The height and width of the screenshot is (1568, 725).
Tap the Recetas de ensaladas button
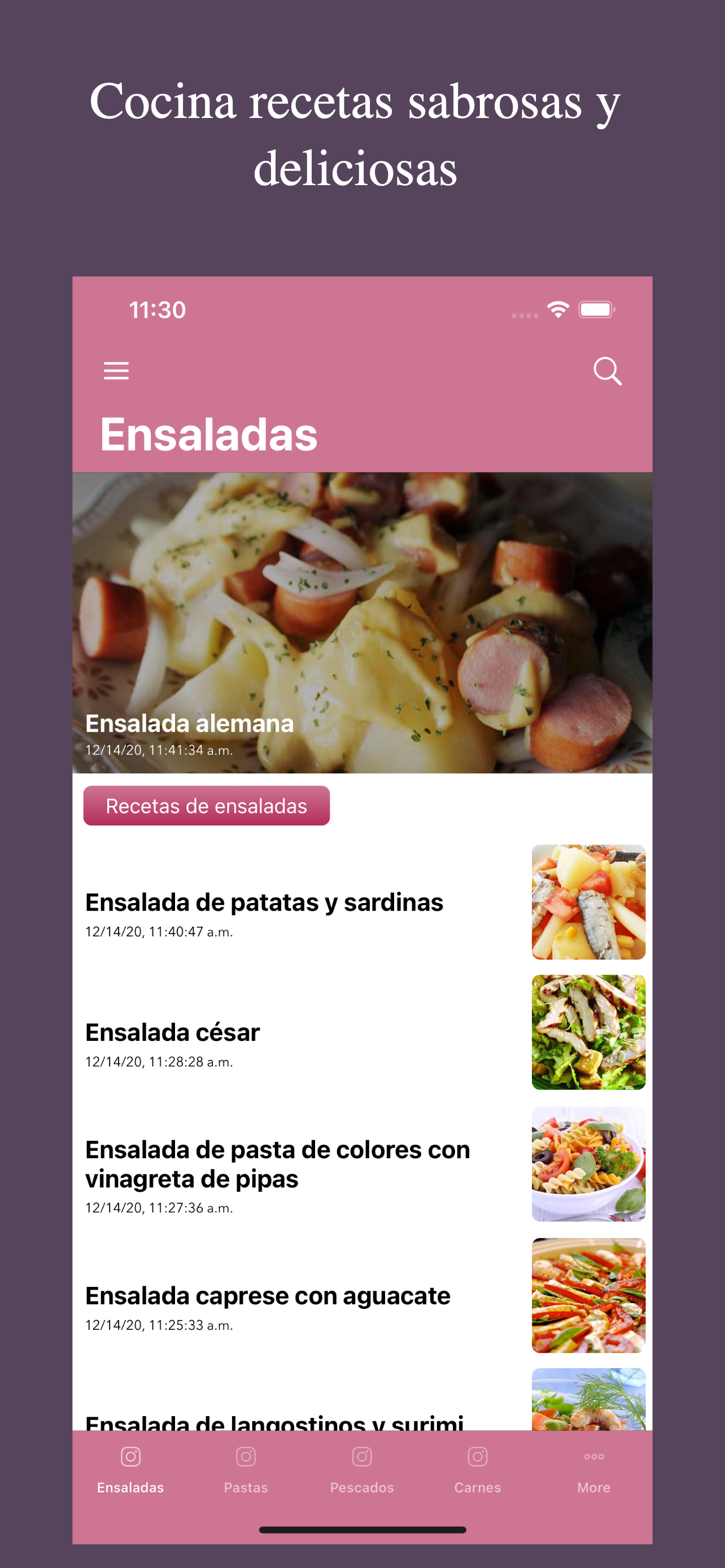[206, 805]
